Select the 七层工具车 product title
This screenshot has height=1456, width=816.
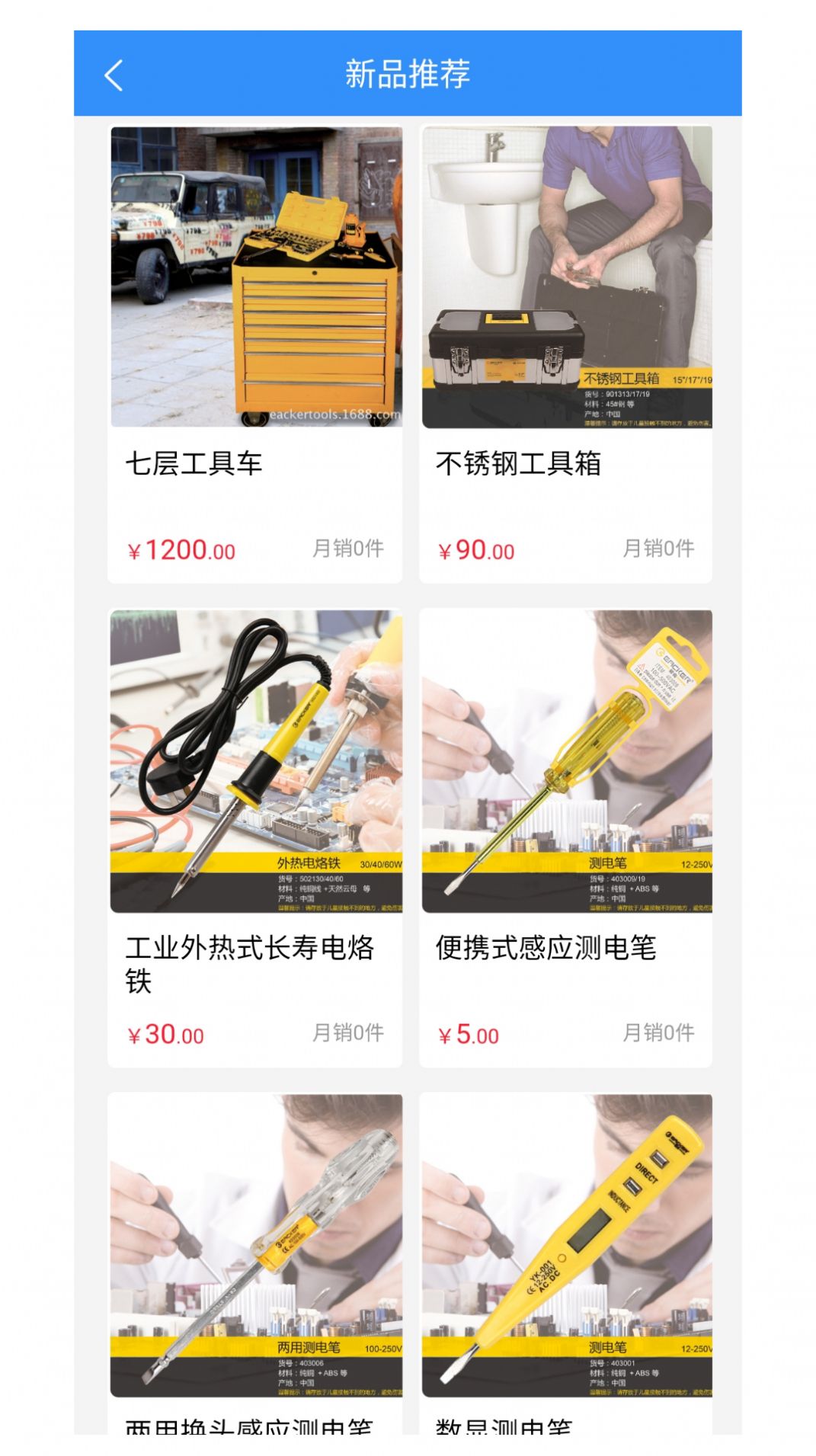tap(194, 461)
